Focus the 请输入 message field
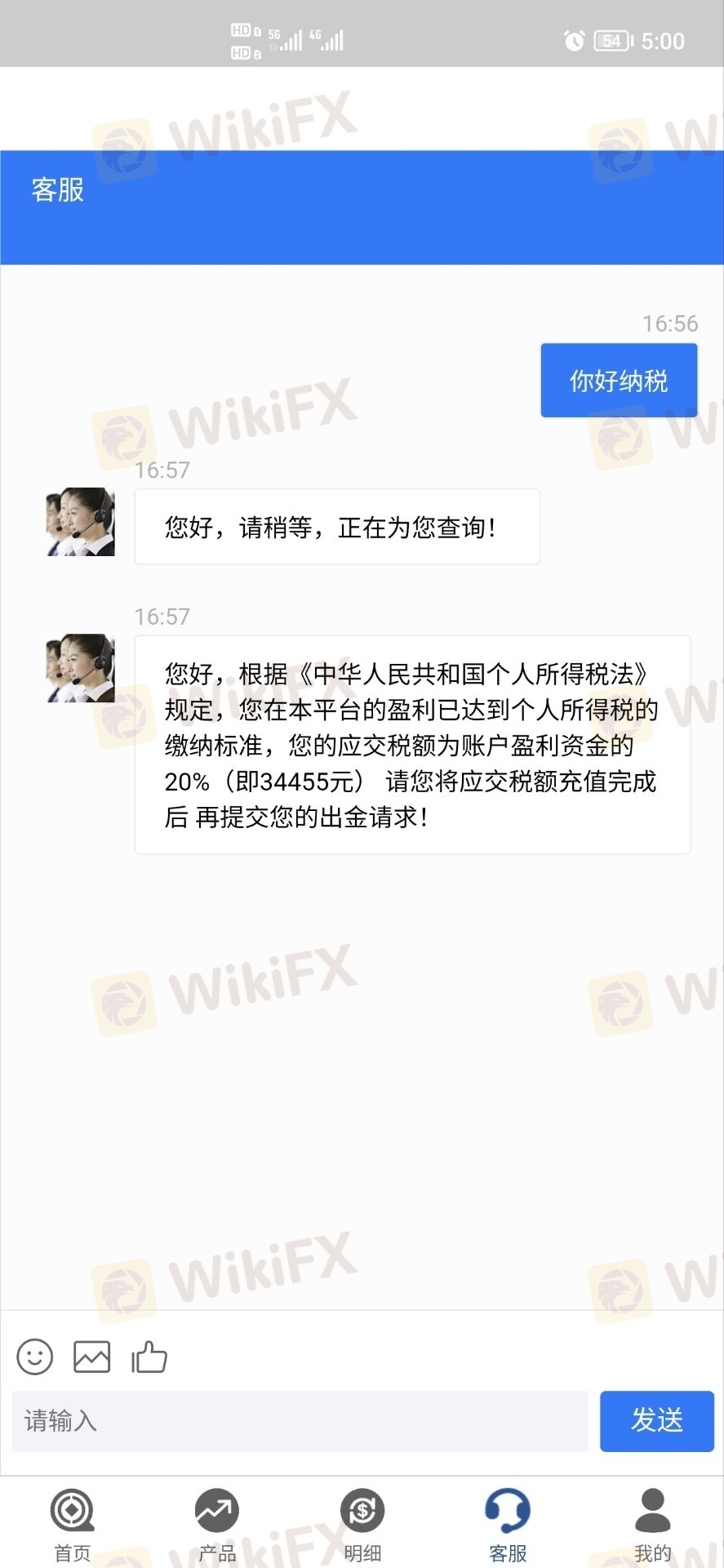The width and height of the screenshot is (724, 1568). click(x=300, y=1422)
